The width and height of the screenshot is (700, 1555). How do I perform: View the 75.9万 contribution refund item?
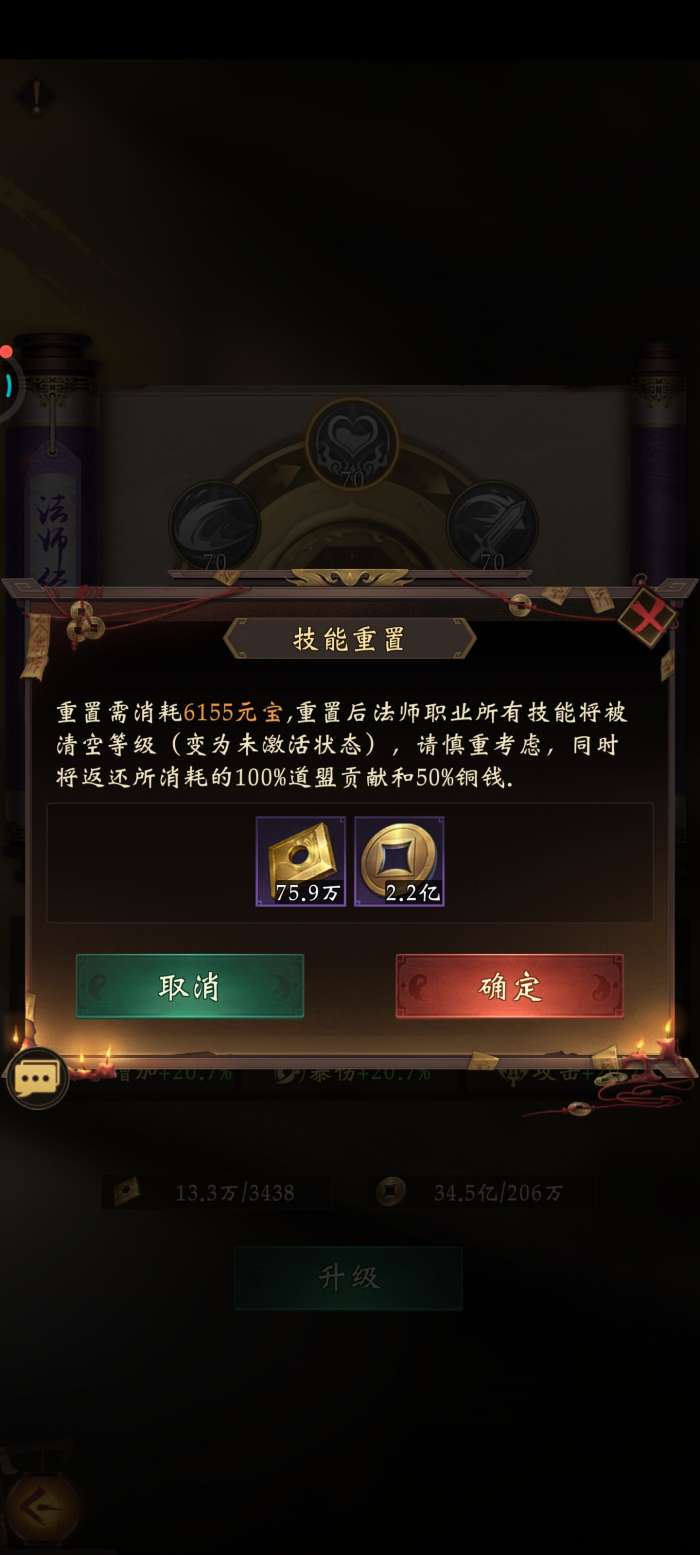click(301, 861)
